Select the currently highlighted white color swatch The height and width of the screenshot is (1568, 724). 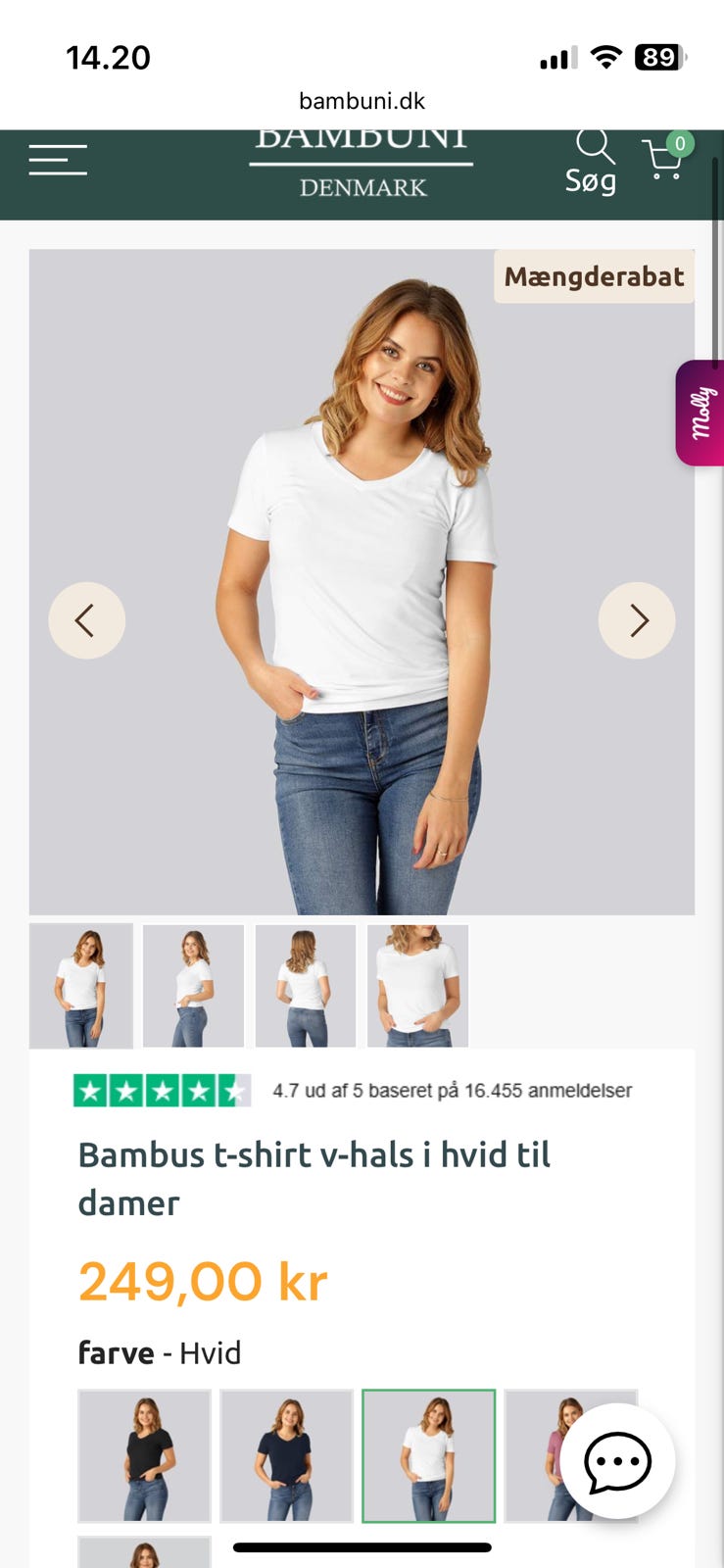pyautogui.click(x=430, y=1455)
